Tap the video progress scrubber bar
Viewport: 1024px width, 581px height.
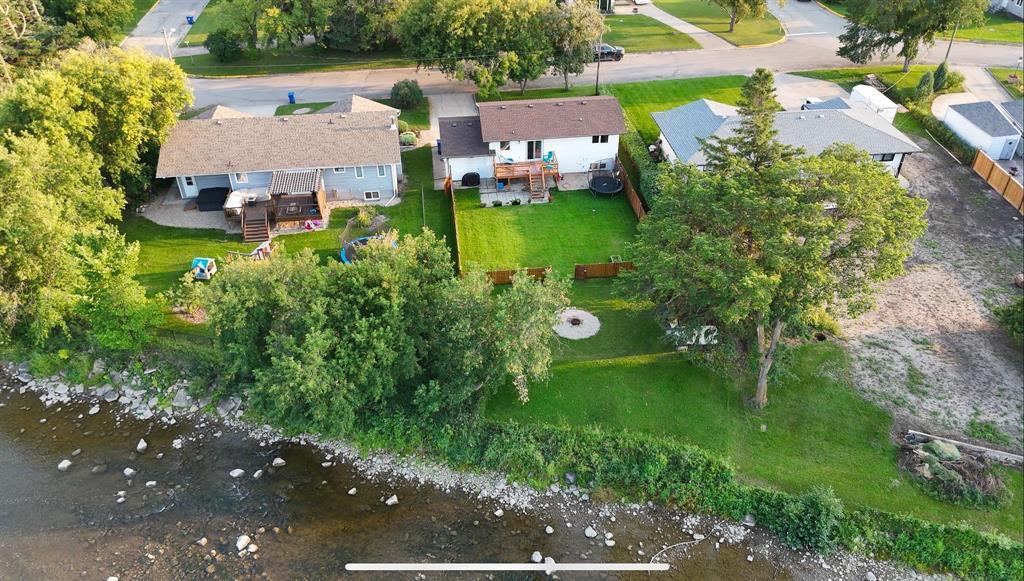[x=508, y=567]
